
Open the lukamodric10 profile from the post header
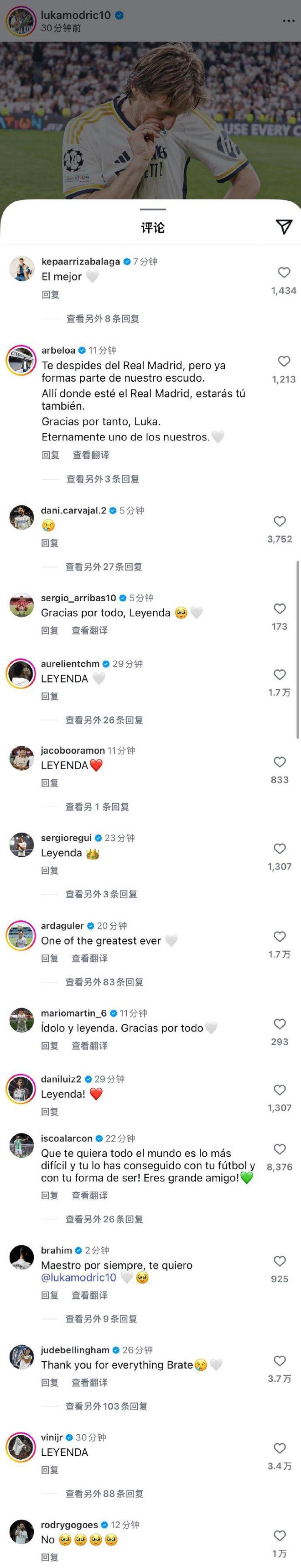tap(75, 15)
